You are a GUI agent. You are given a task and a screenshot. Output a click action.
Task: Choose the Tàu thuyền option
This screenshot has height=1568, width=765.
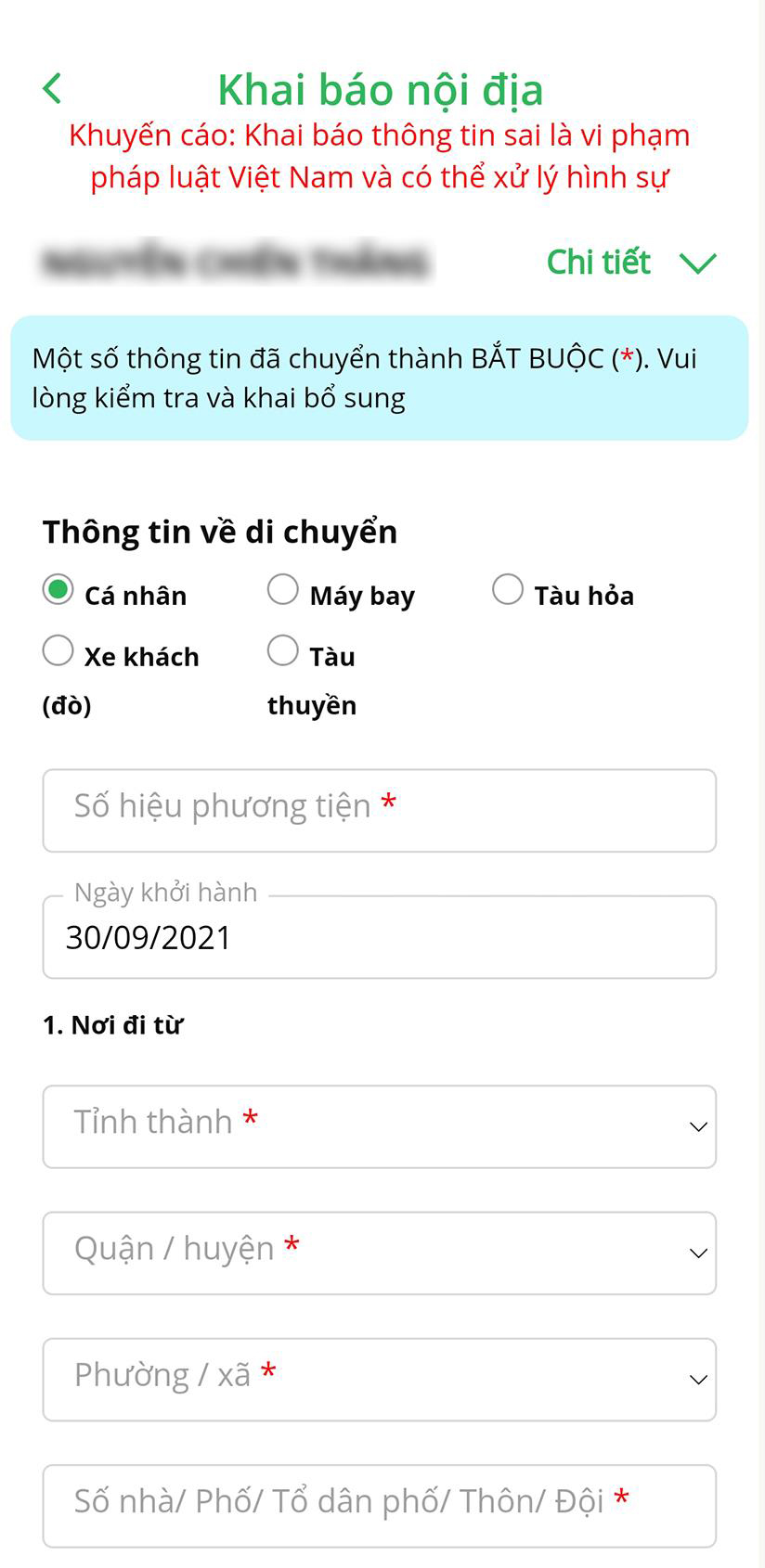283,651
